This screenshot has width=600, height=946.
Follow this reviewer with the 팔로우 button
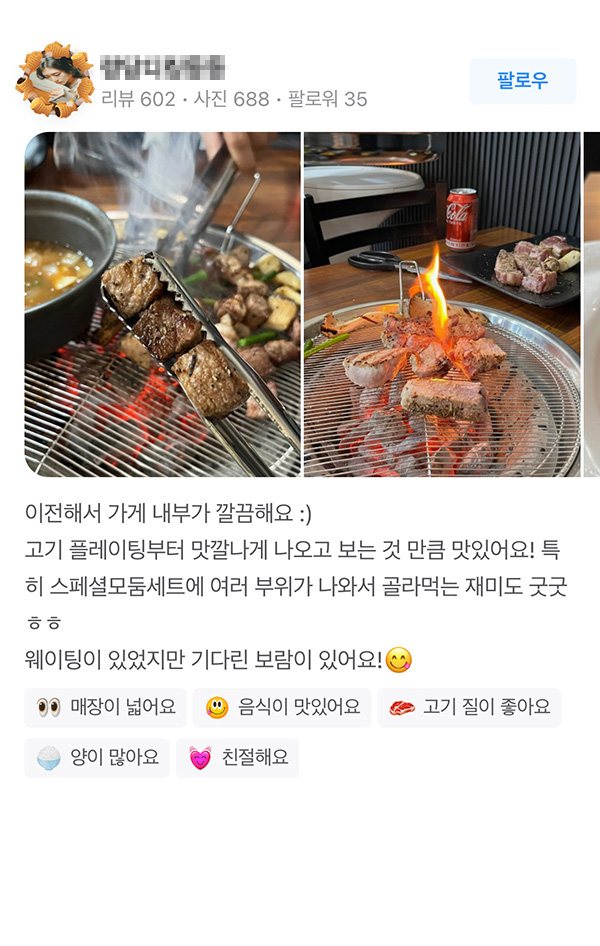point(522,81)
